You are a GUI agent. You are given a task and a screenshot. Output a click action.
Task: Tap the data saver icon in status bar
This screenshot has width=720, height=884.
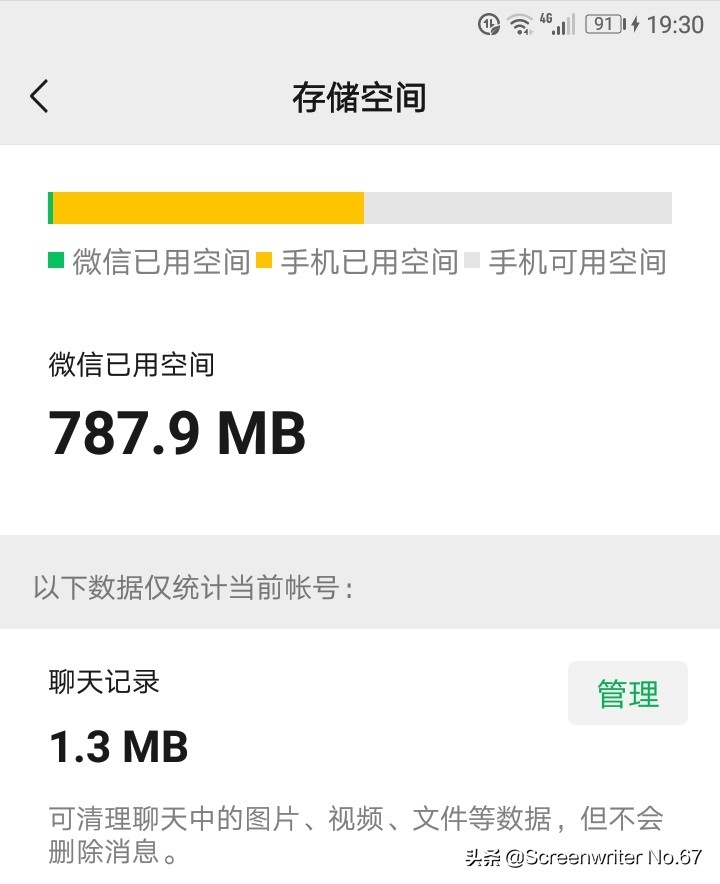click(x=489, y=22)
